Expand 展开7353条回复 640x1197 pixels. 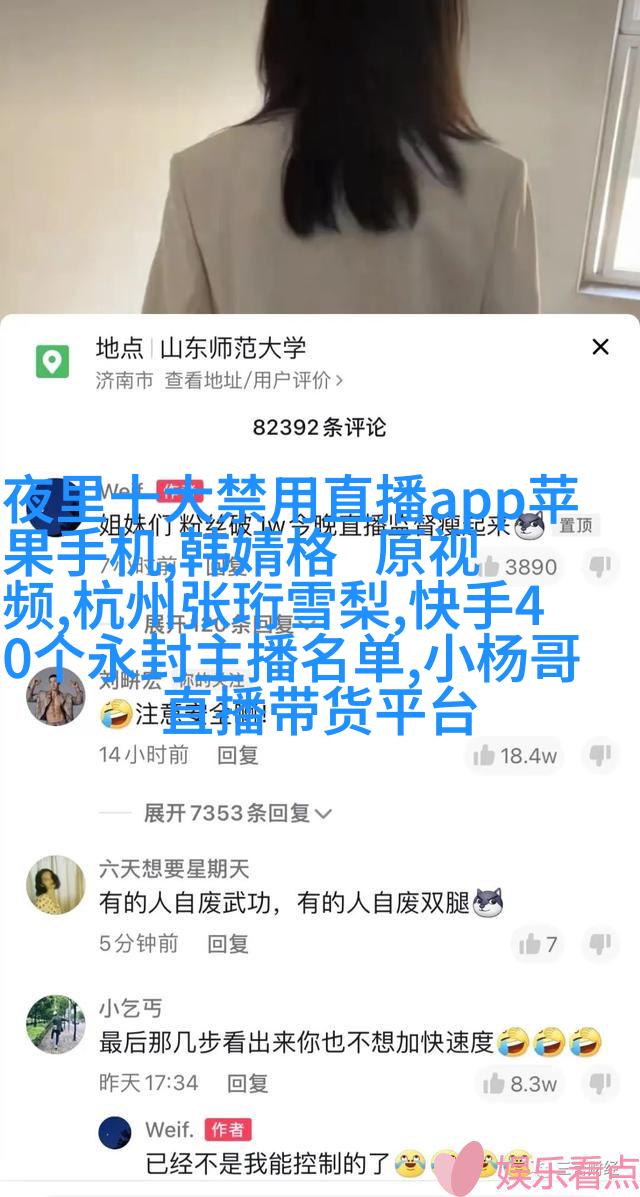tap(238, 813)
